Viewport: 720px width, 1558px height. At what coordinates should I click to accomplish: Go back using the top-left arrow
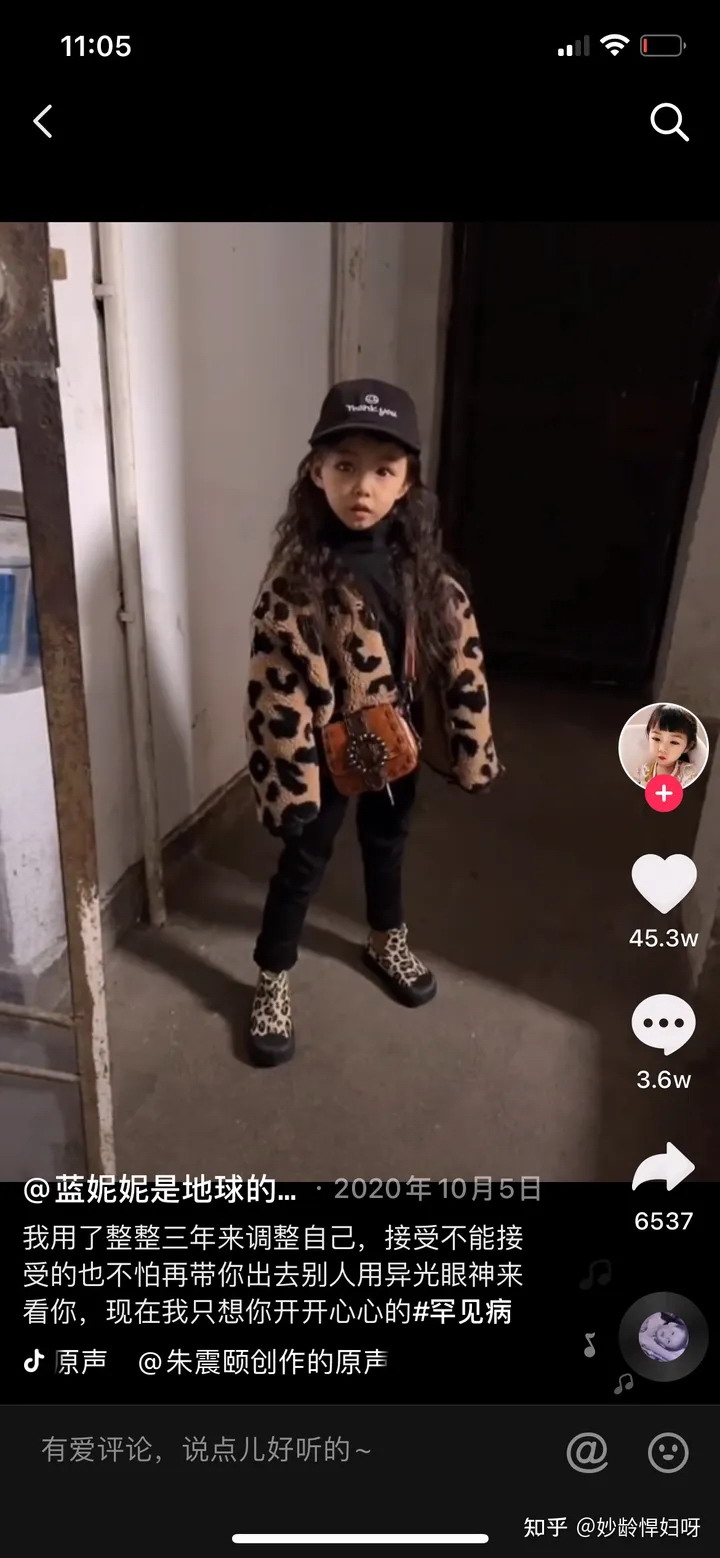tap(42, 122)
